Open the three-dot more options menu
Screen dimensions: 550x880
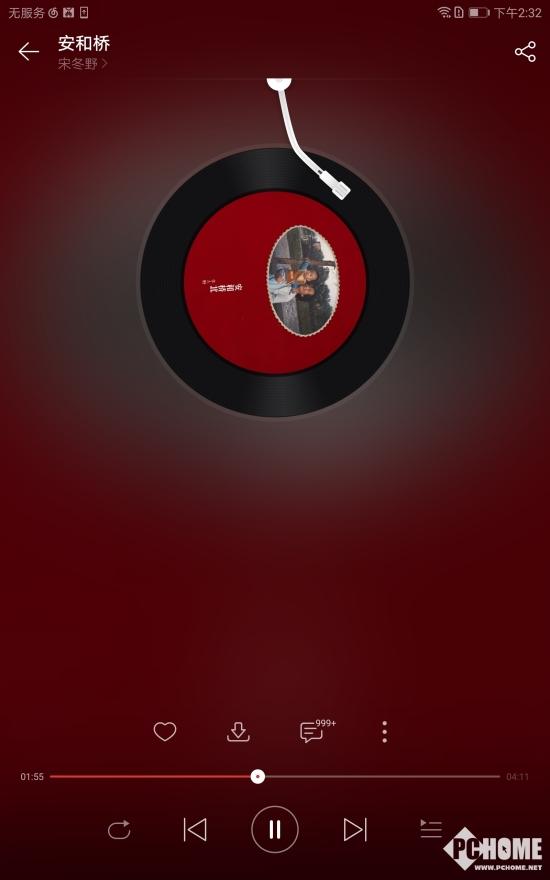click(x=384, y=732)
